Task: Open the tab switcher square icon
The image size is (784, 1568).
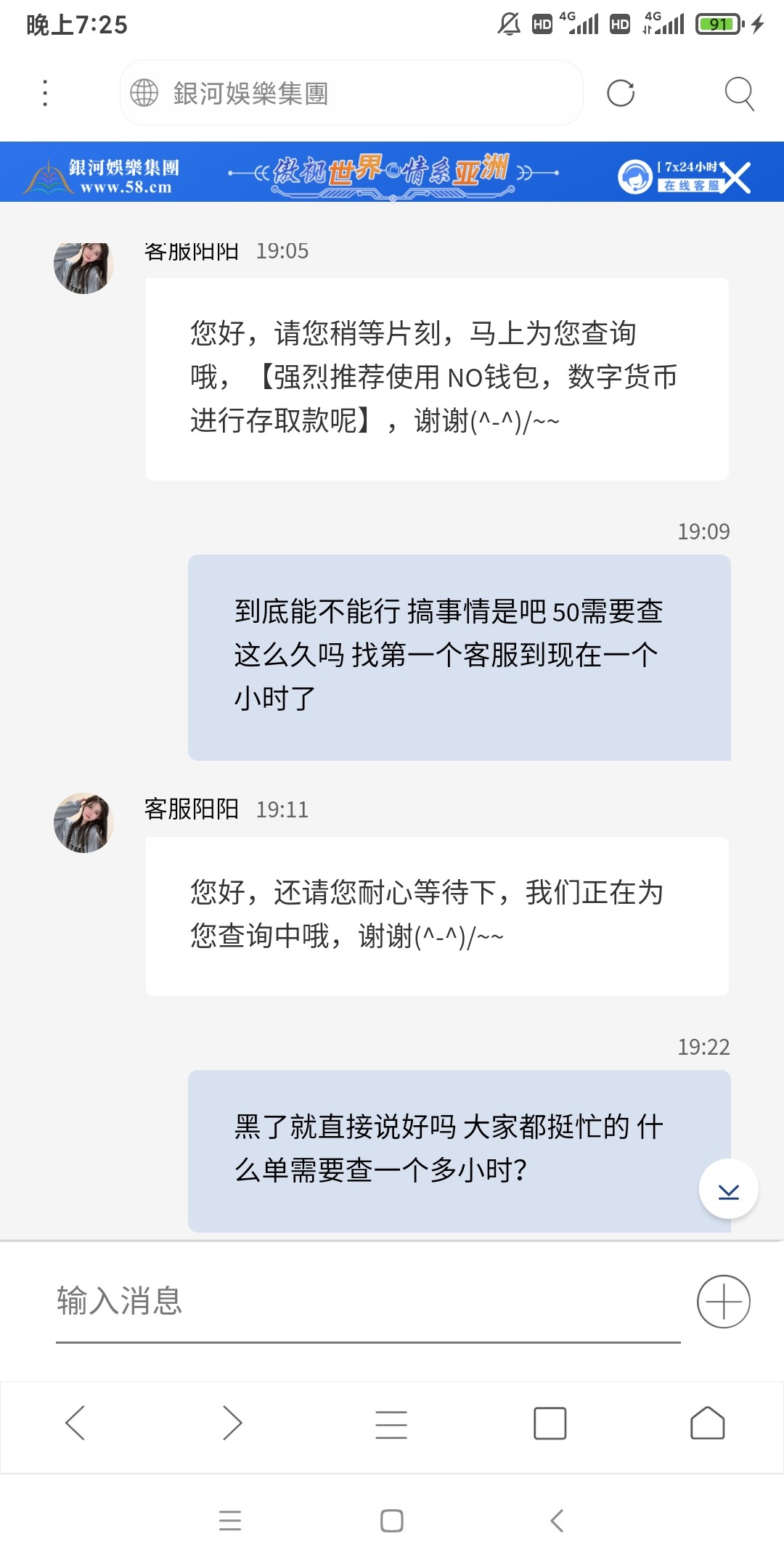Action: click(549, 1424)
